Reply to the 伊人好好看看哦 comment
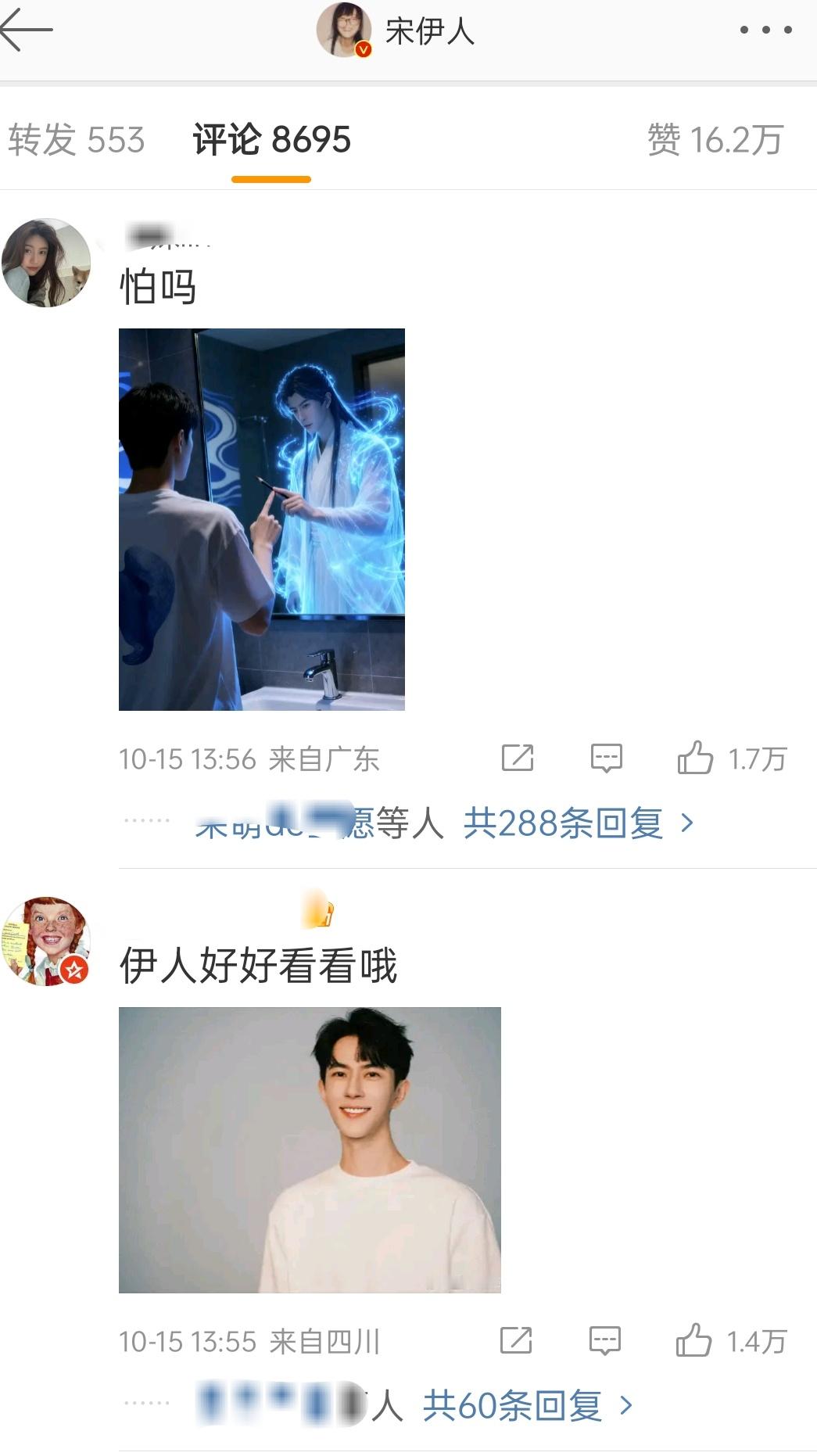This screenshot has width=817, height=1456. (604, 1340)
